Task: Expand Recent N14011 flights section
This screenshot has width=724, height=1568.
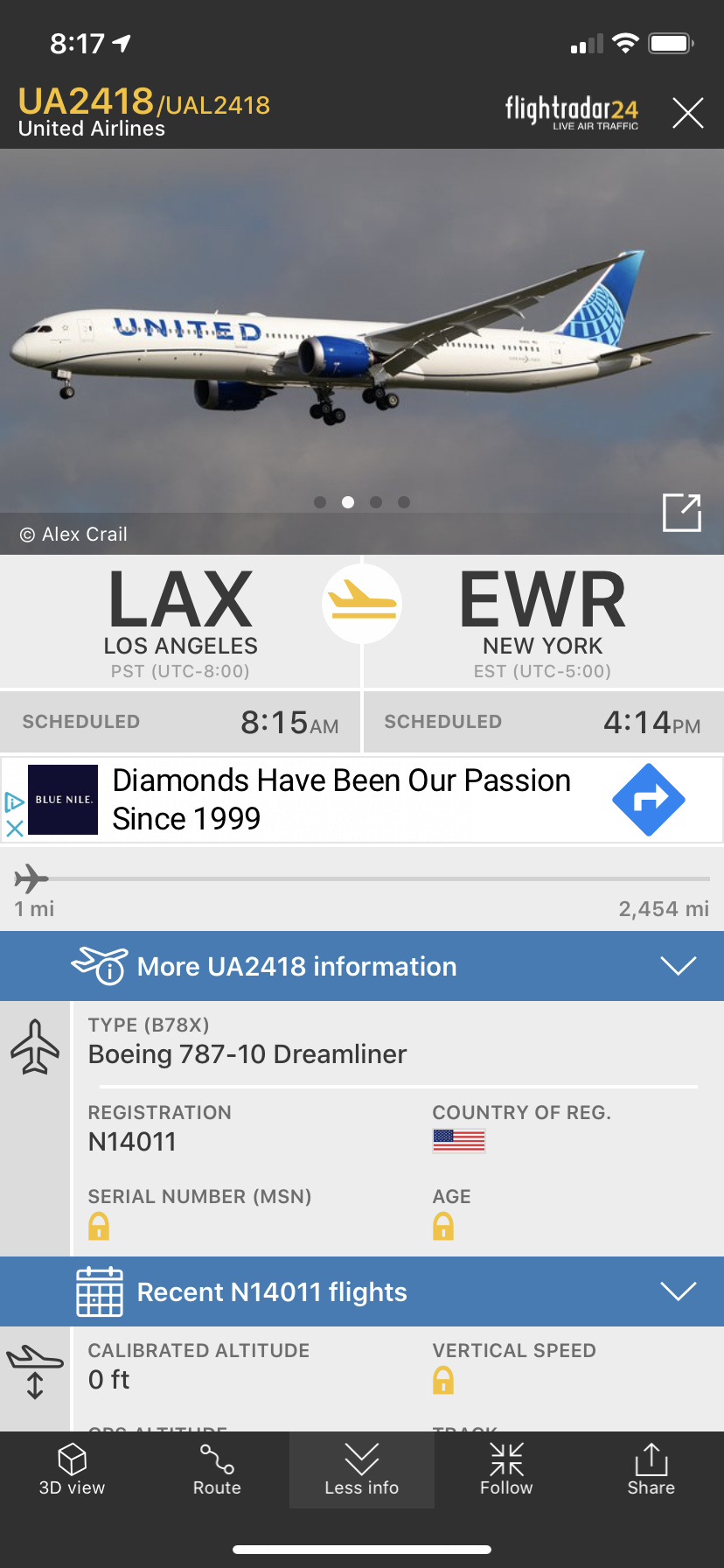Action: click(362, 1291)
